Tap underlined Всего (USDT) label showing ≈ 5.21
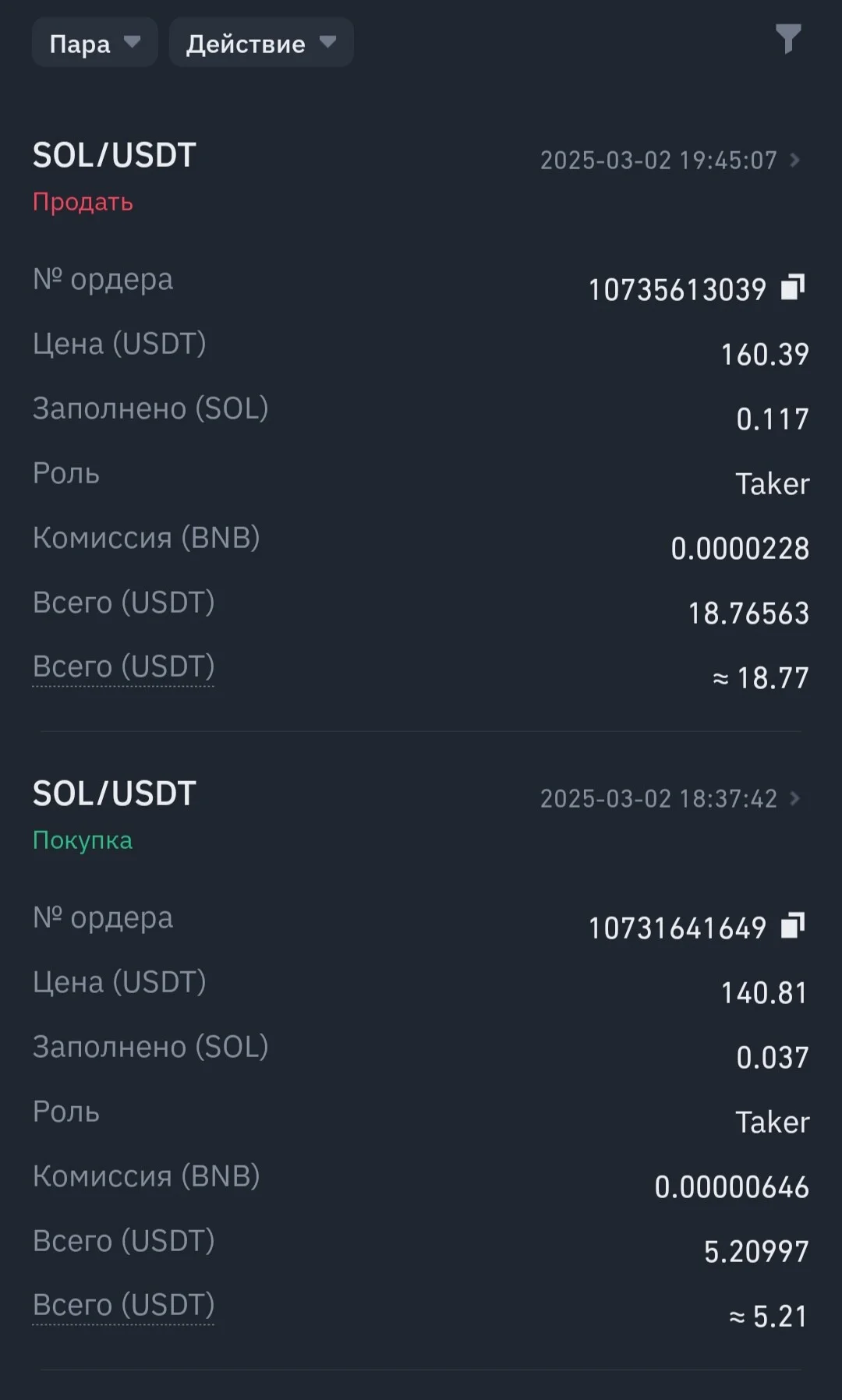842x1400 pixels. pos(123,1306)
